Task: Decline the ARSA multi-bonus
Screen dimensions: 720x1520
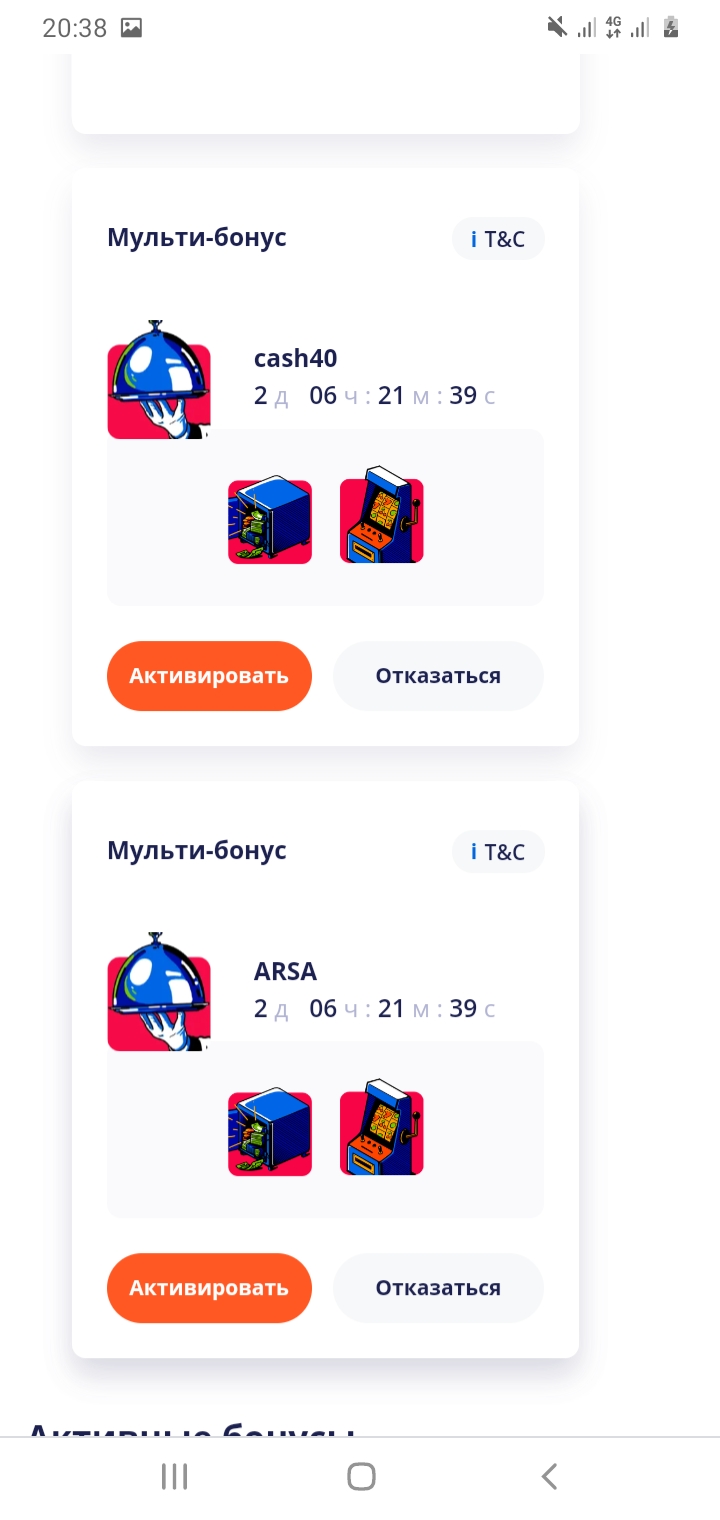Action: [438, 1288]
